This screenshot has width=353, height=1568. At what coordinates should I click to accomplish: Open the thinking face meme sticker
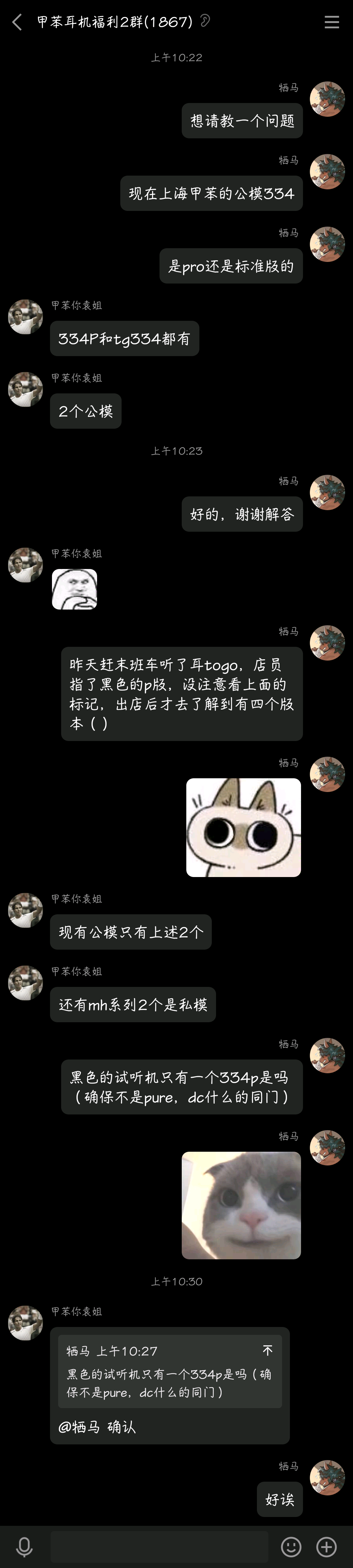click(74, 589)
